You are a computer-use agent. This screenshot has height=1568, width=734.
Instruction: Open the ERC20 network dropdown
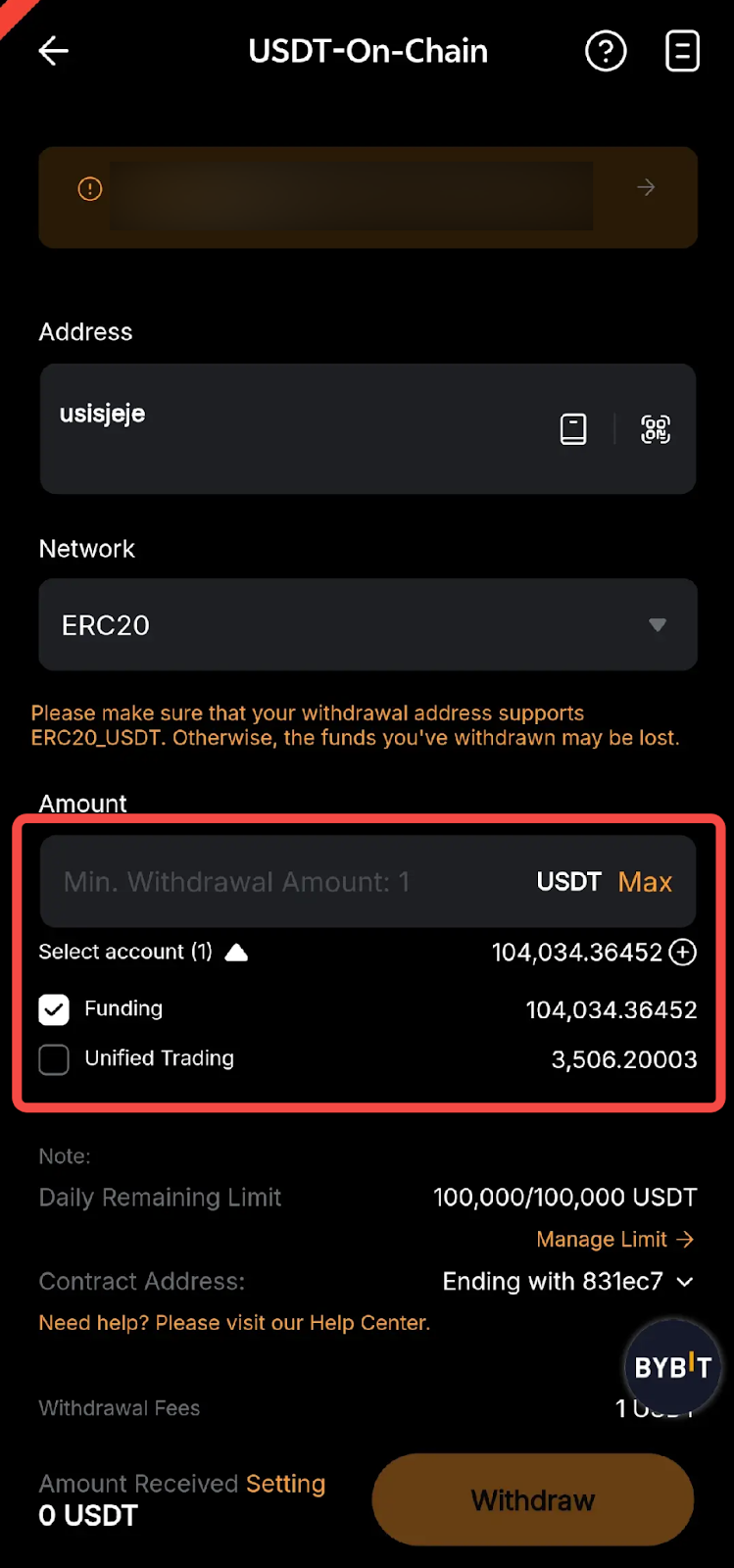tap(367, 624)
